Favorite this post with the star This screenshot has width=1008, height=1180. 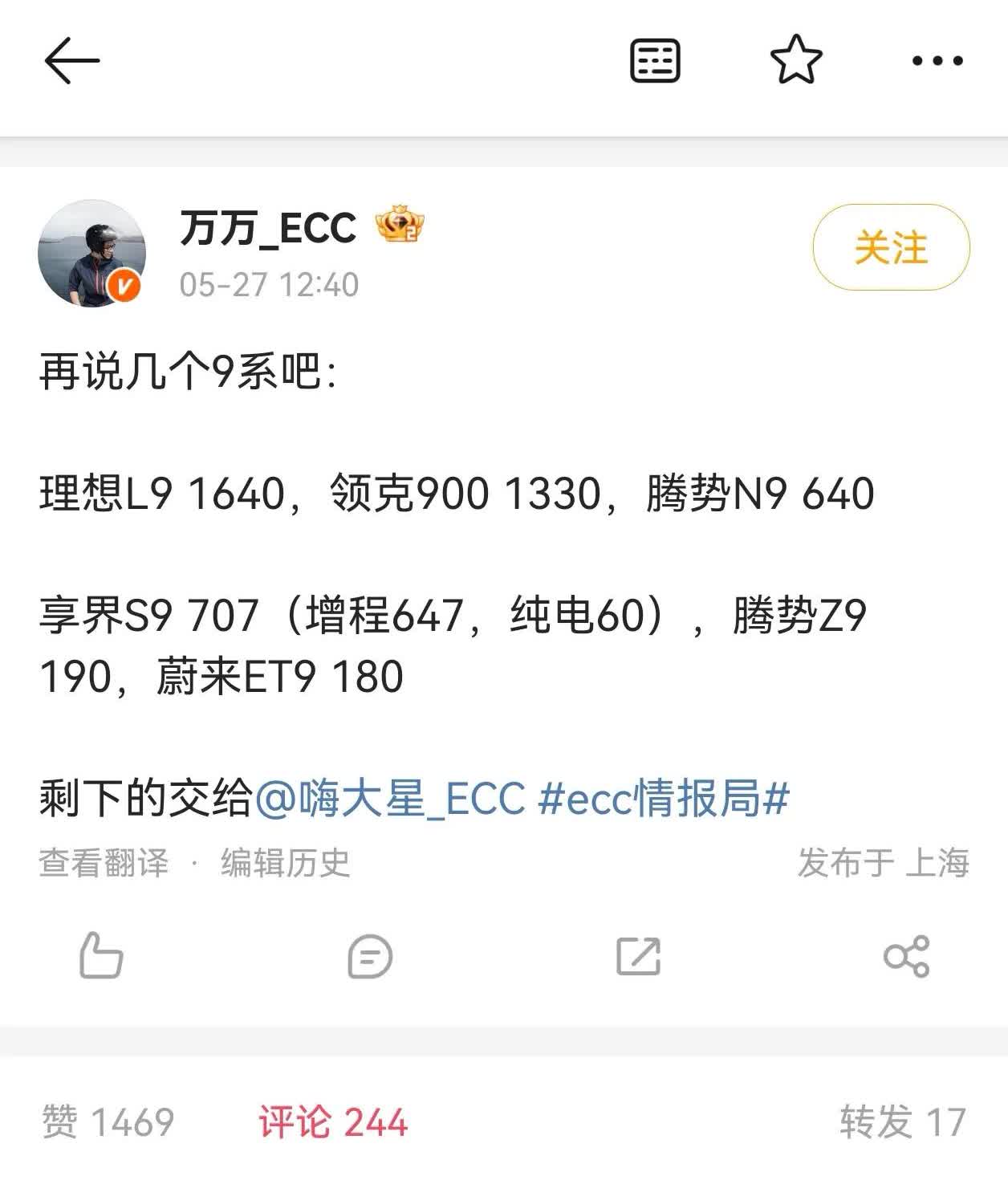pyautogui.click(x=796, y=60)
